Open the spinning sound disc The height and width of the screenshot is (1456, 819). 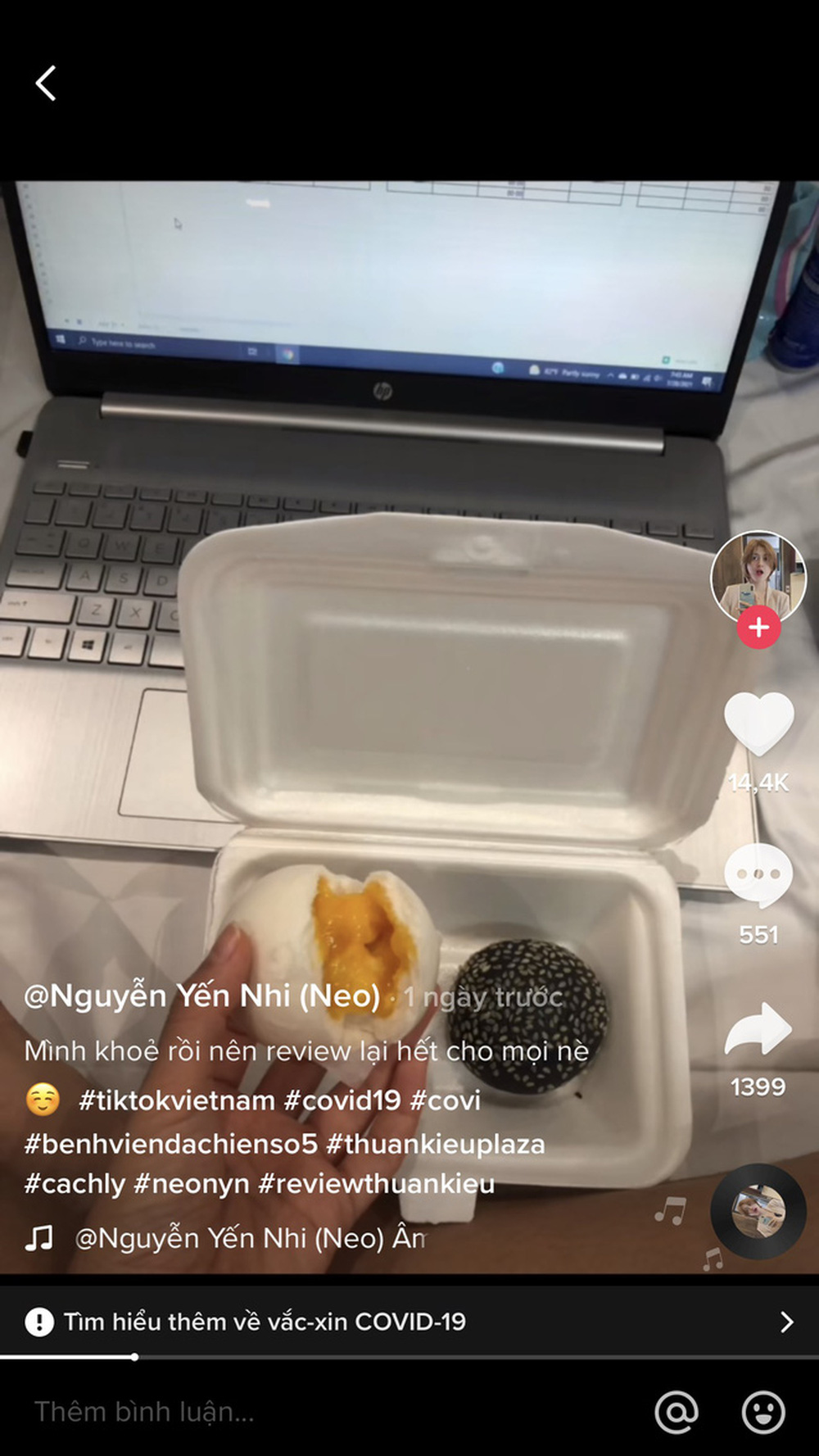point(758,1211)
